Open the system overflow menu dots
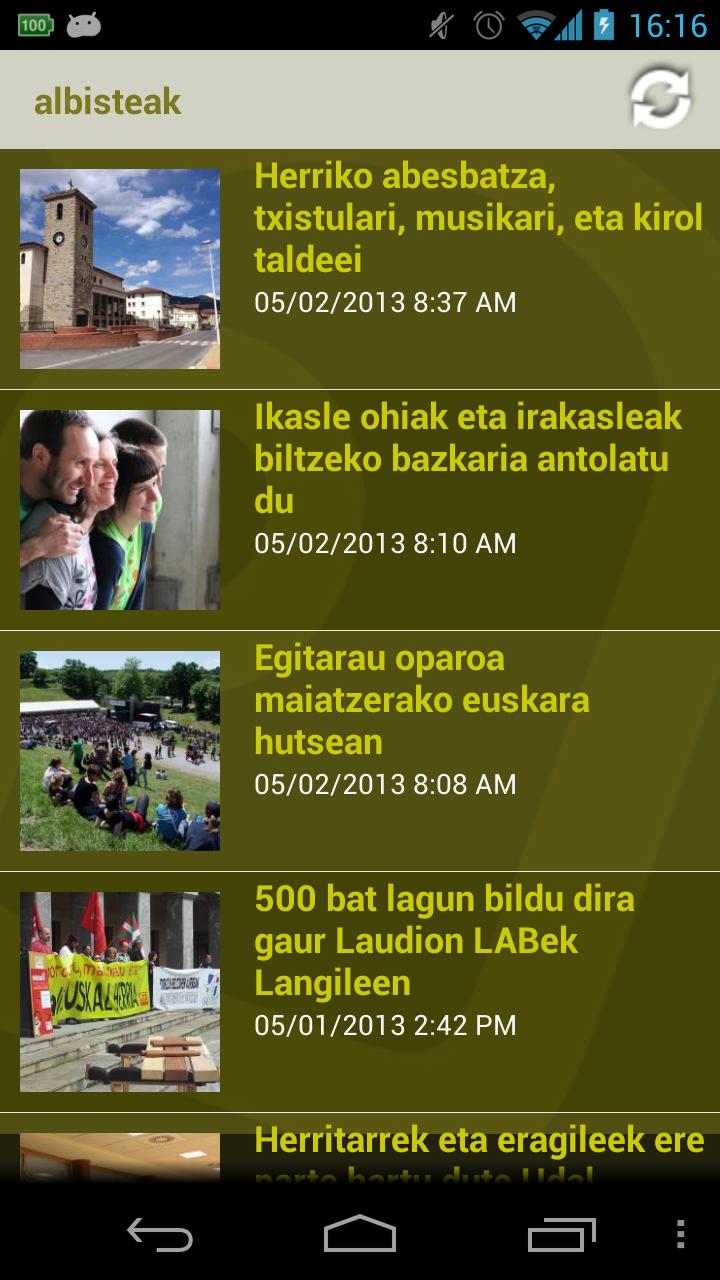The height and width of the screenshot is (1280, 720). [x=680, y=1234]
